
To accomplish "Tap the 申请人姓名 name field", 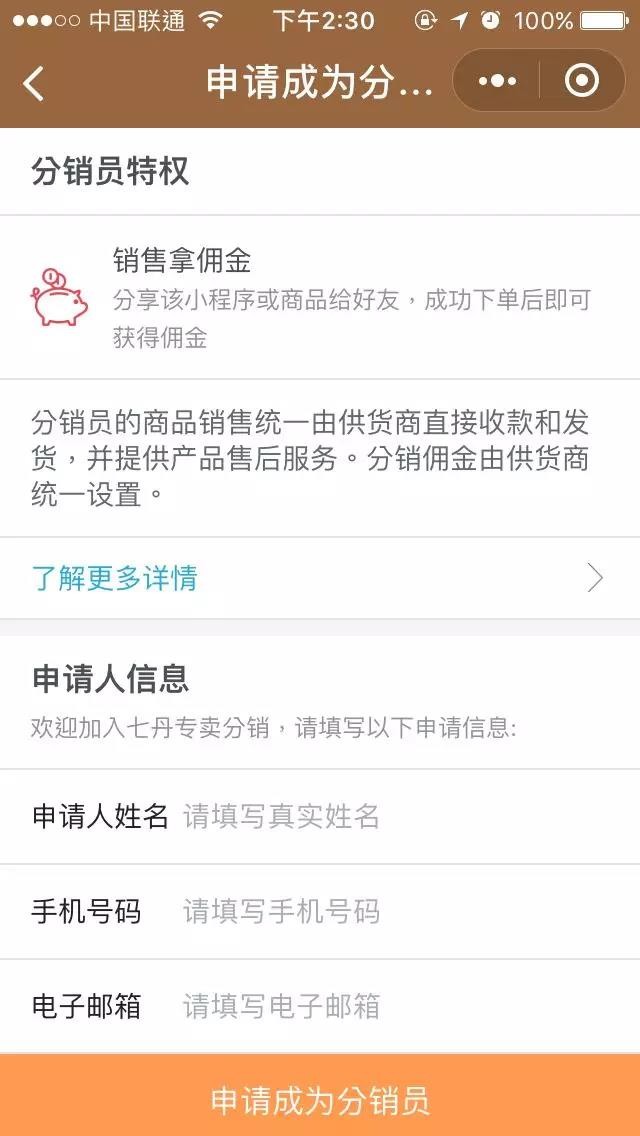I will pos(400,816).
